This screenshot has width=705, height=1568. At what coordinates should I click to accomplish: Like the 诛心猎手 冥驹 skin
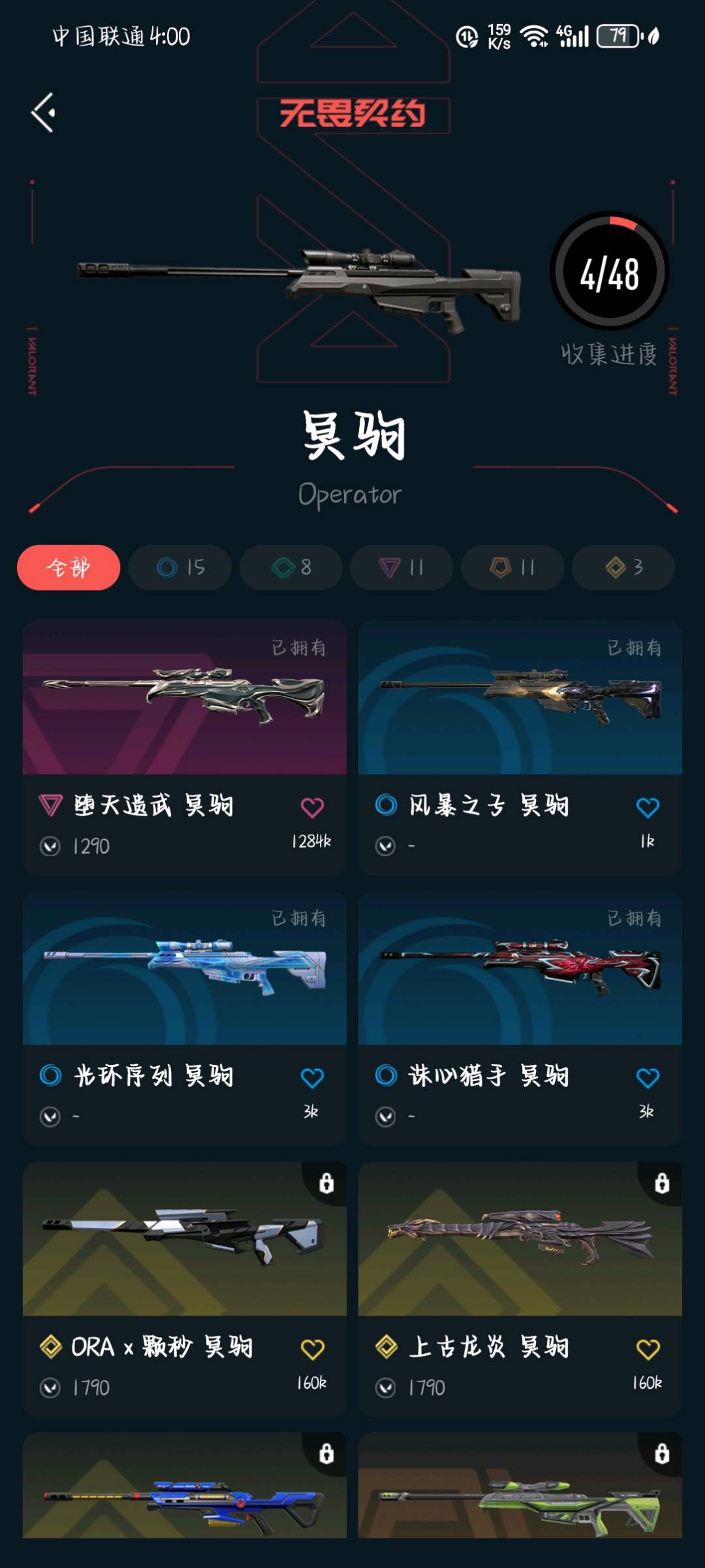[x=648, y=1077]
